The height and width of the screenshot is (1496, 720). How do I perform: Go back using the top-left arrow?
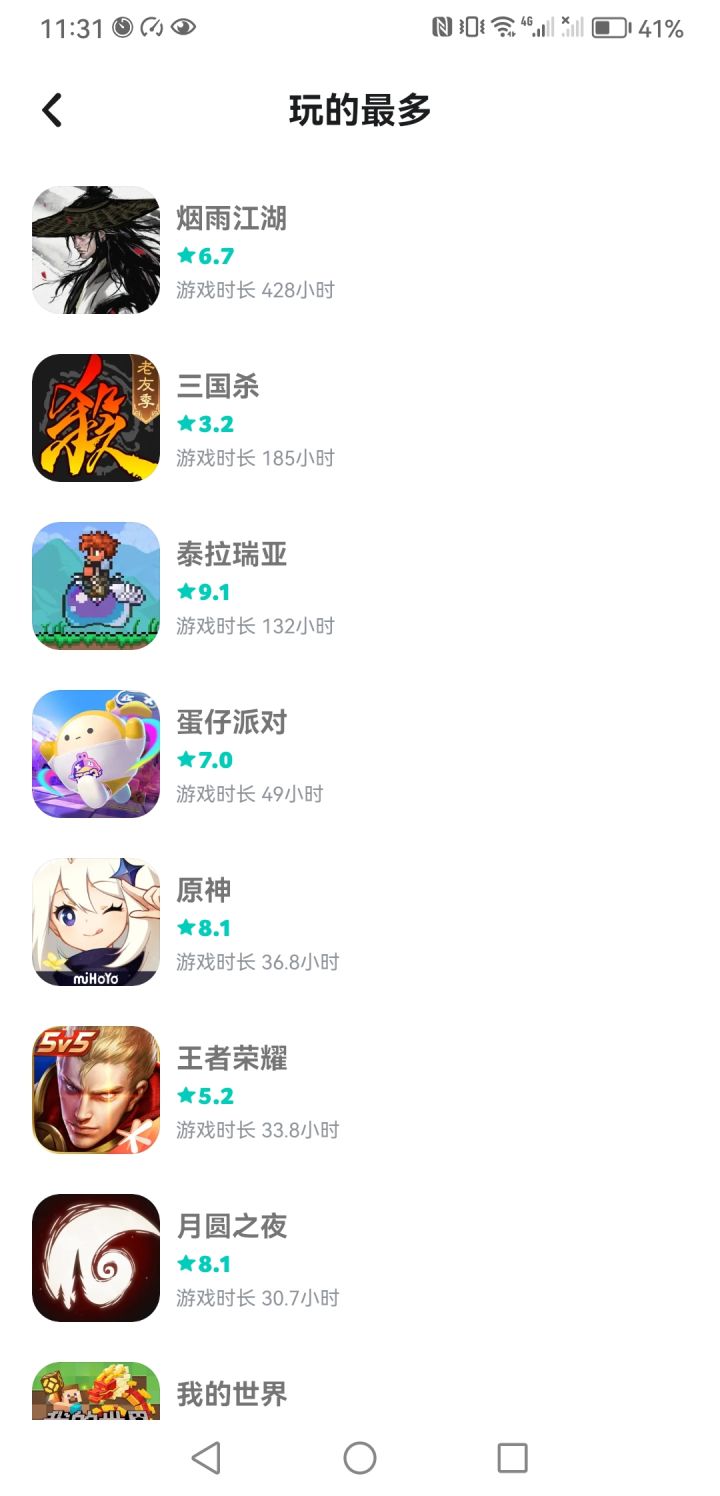(x=51, y=110)
